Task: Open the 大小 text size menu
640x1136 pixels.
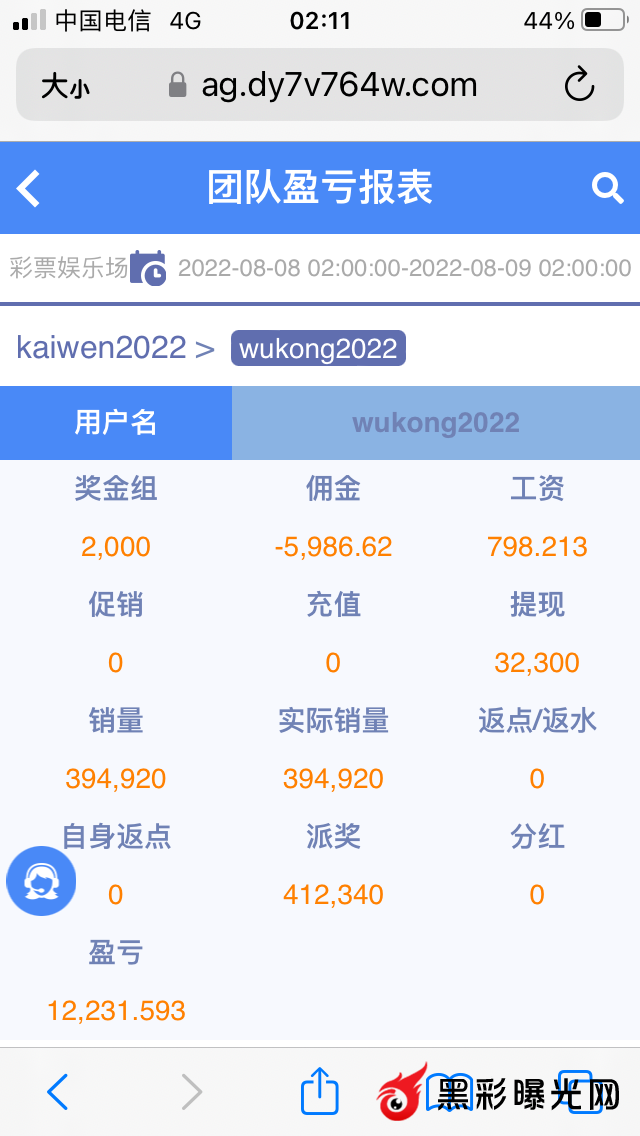Action: pyautogui.click(x=65, y=86)
